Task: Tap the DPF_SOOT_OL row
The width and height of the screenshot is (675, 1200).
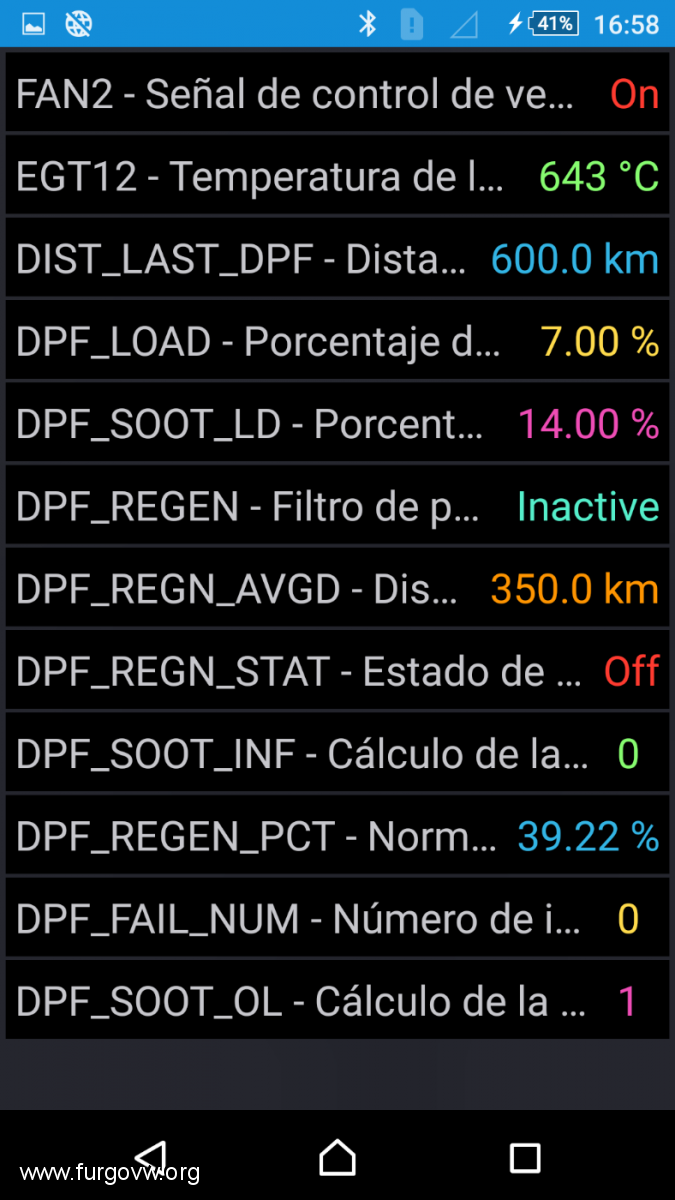Action: click(337, 1000)
